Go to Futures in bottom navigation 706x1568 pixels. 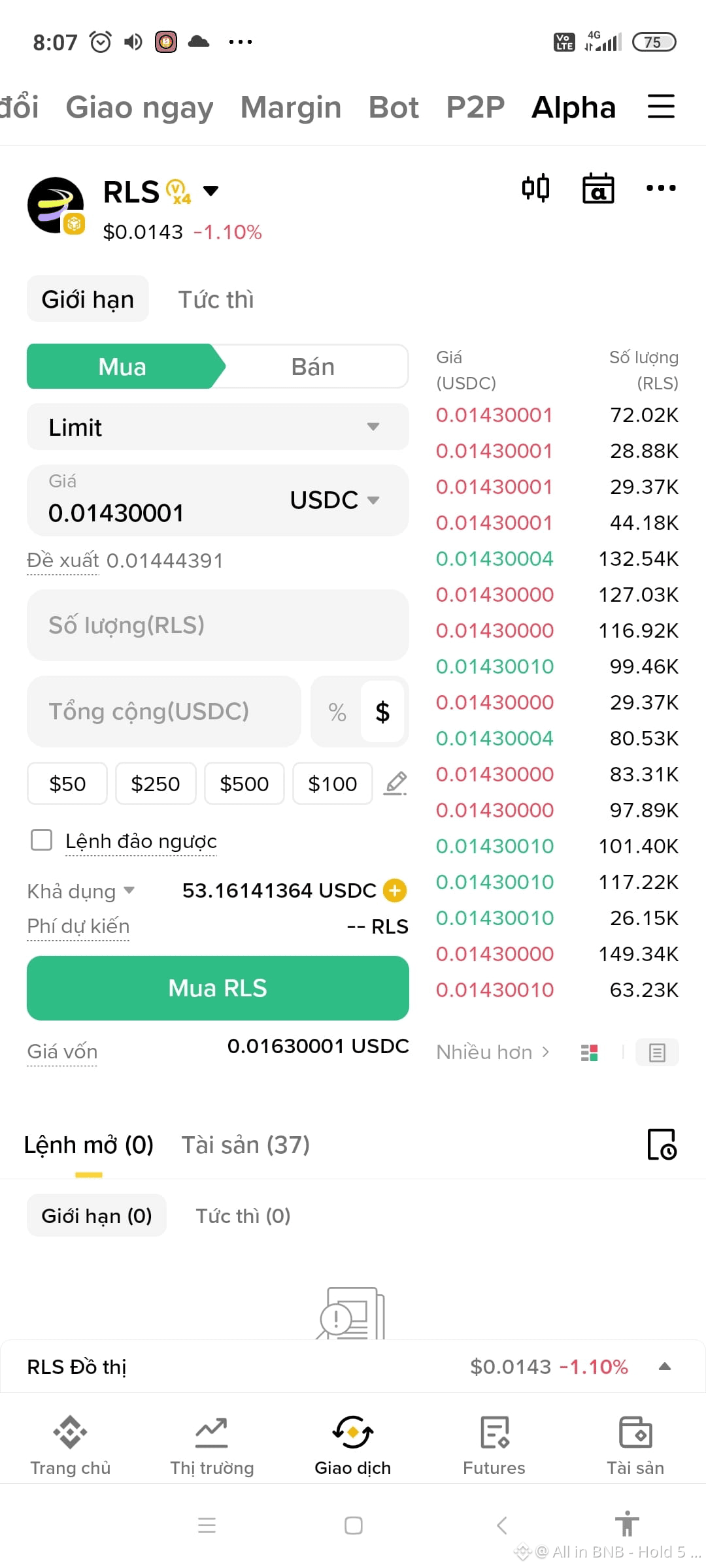pyautogui.click(x=494, y=1445)
